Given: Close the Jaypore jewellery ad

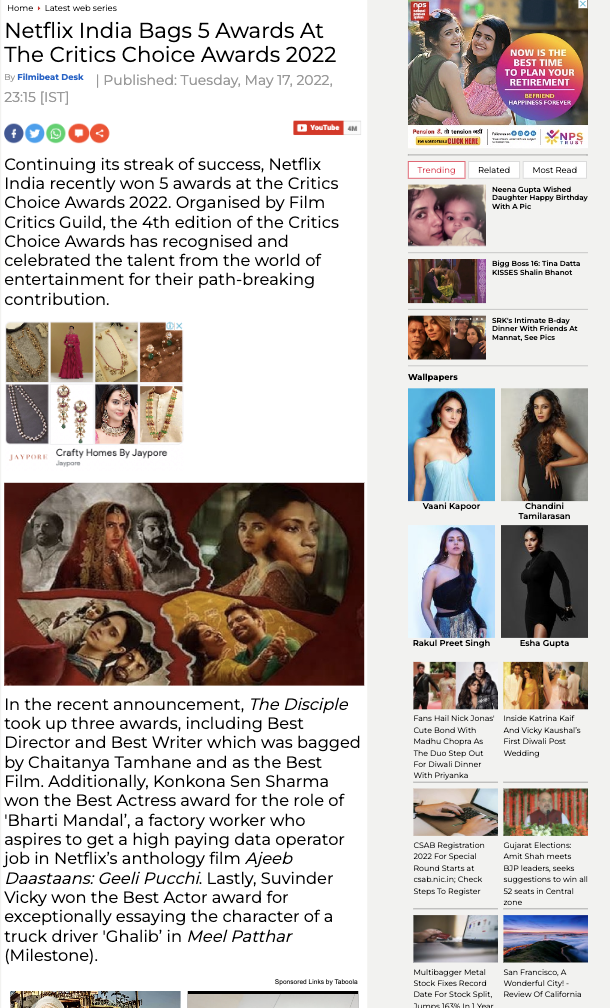Looking at the screenshot, I should [179, 326].
